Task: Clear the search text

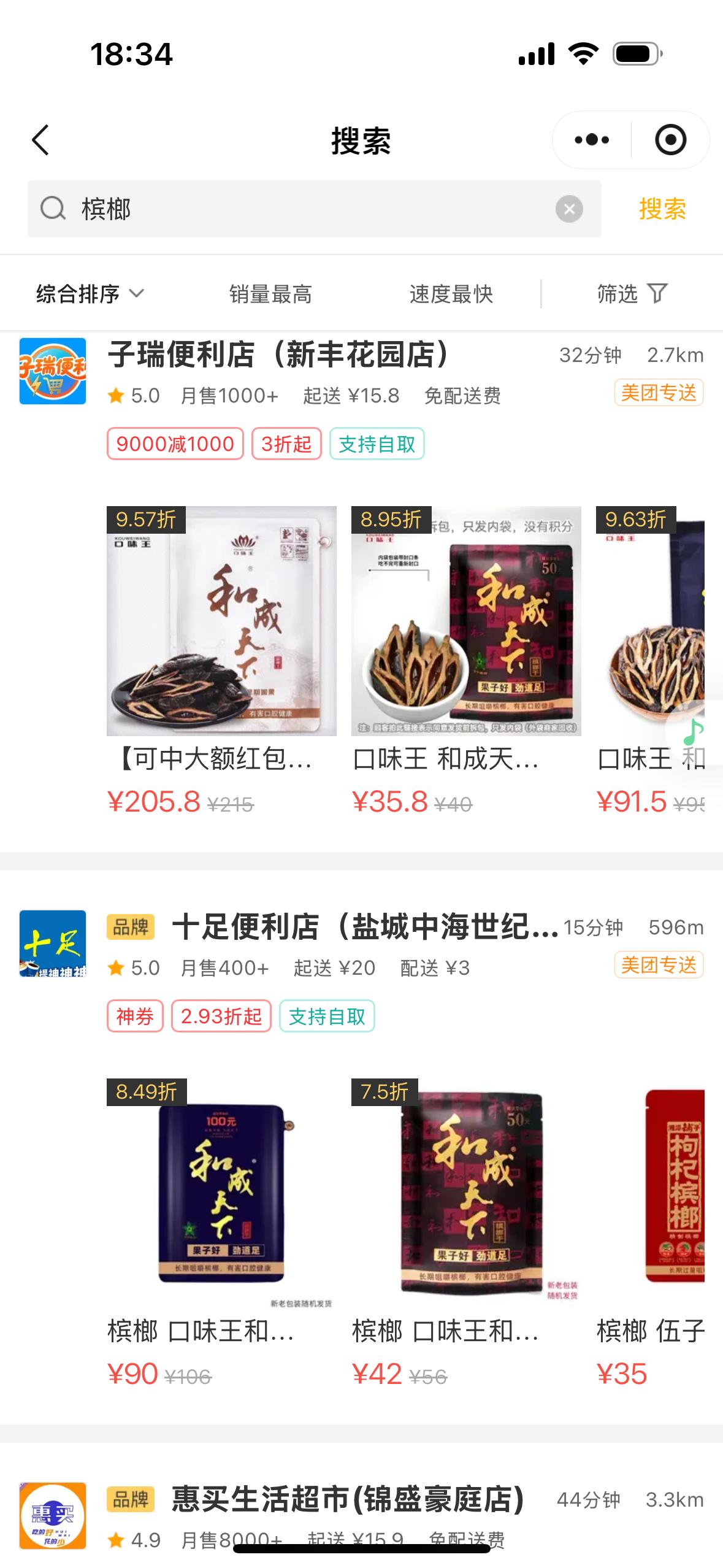Action: [569, 209]
